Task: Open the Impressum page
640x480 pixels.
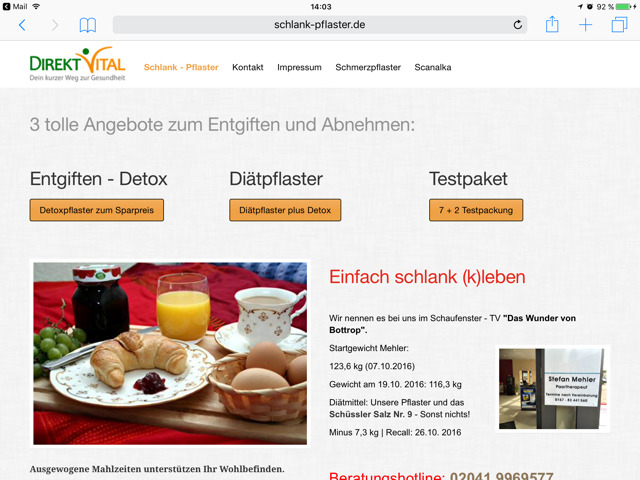Action: [299, 68]
